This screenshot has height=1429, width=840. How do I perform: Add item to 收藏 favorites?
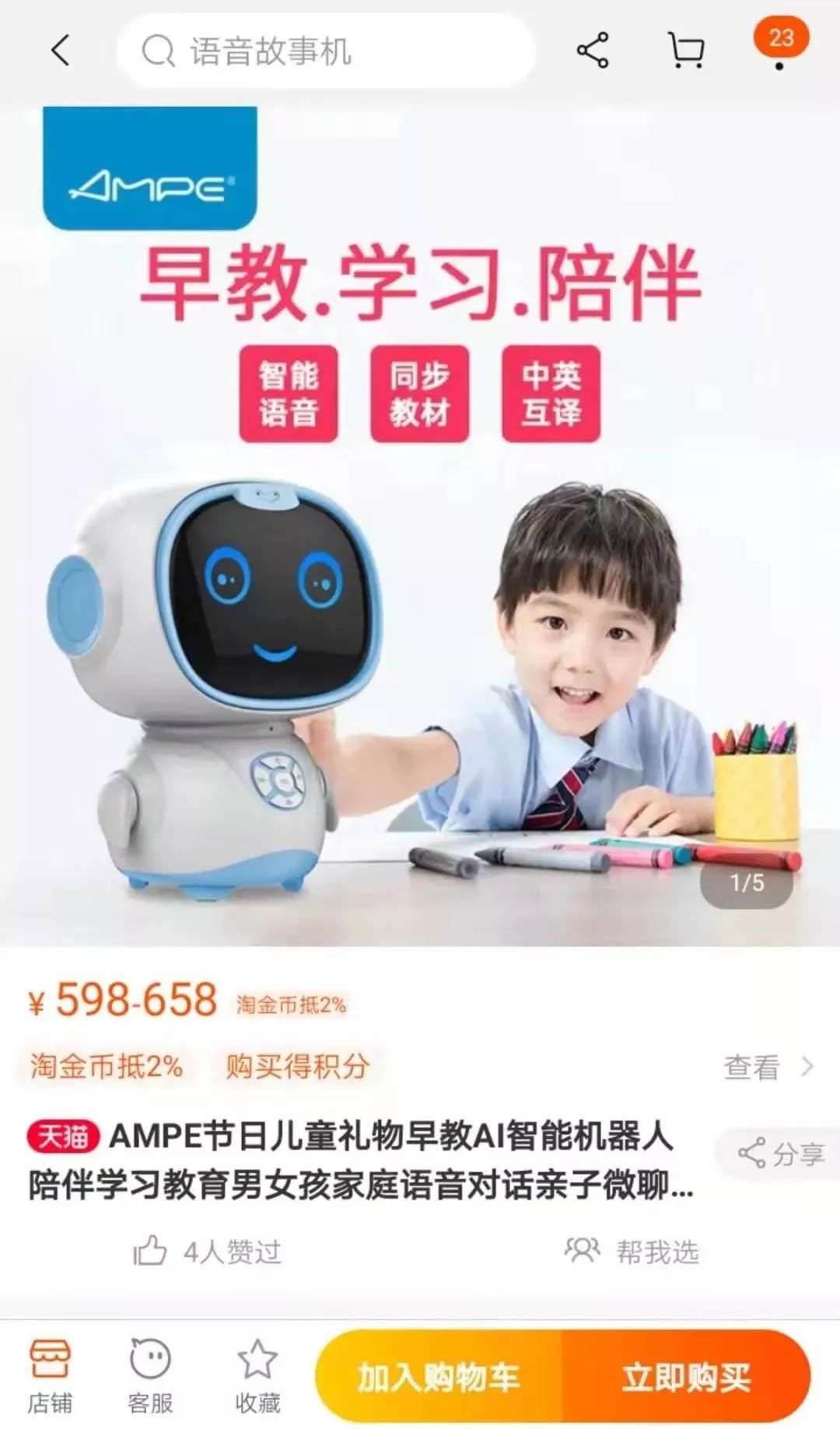pyautogui.click(x=257, y=1376)
